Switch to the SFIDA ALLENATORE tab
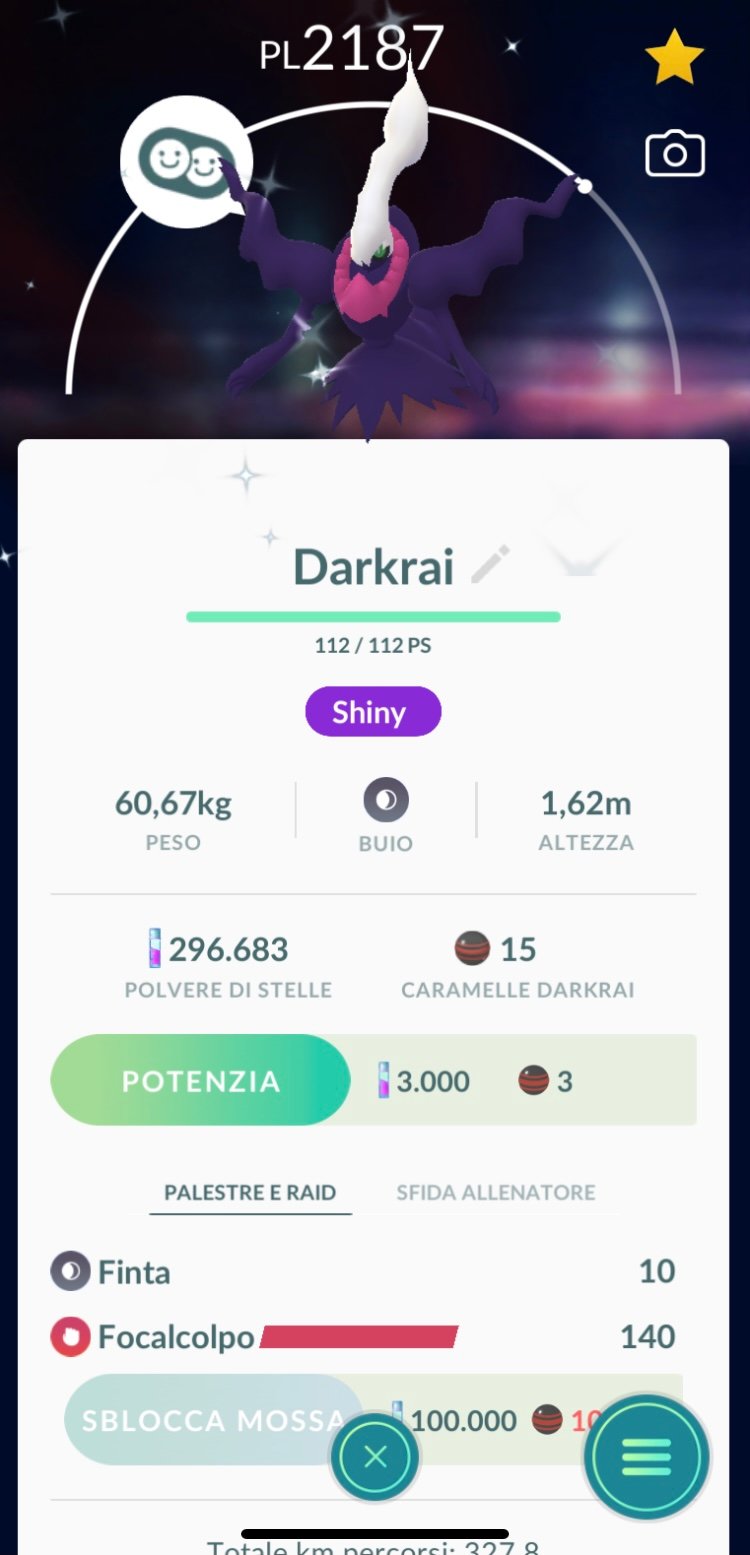750x1555 pixels. pyautogui.click(x=495, y=1192)
